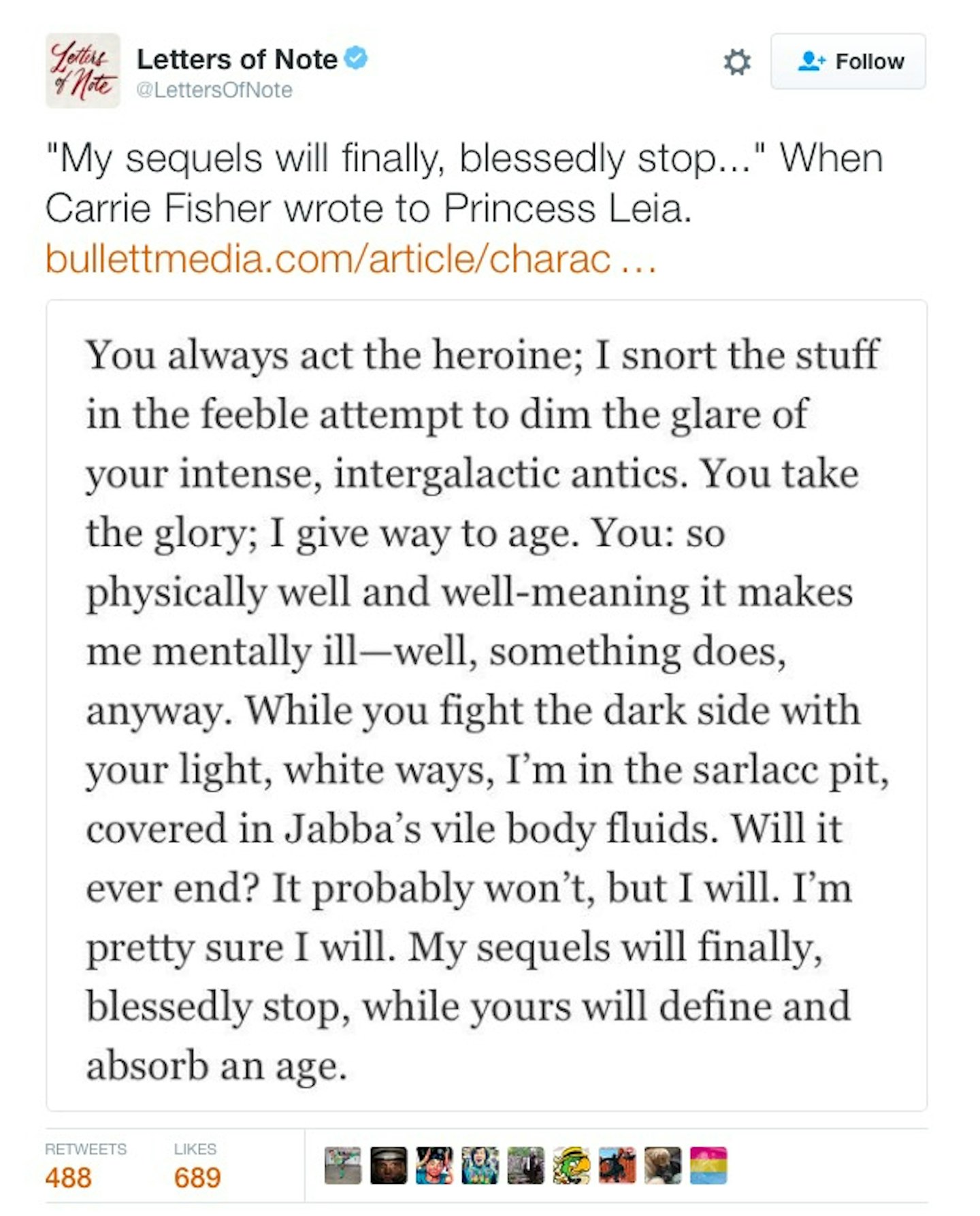980x1216 pixels.
Task: View the 689 likes list
Action: point(197,1178)
